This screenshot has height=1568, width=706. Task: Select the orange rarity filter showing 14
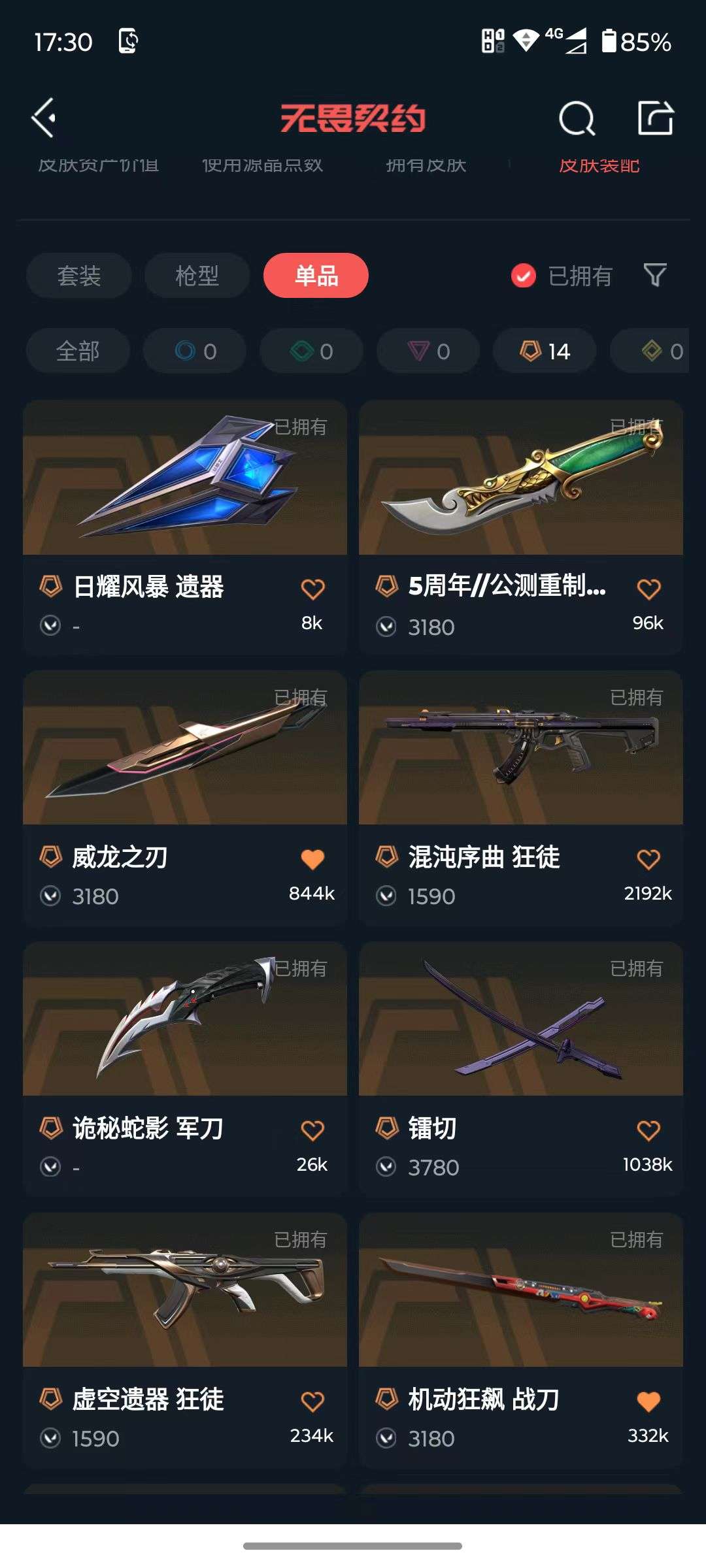point(543,351)
